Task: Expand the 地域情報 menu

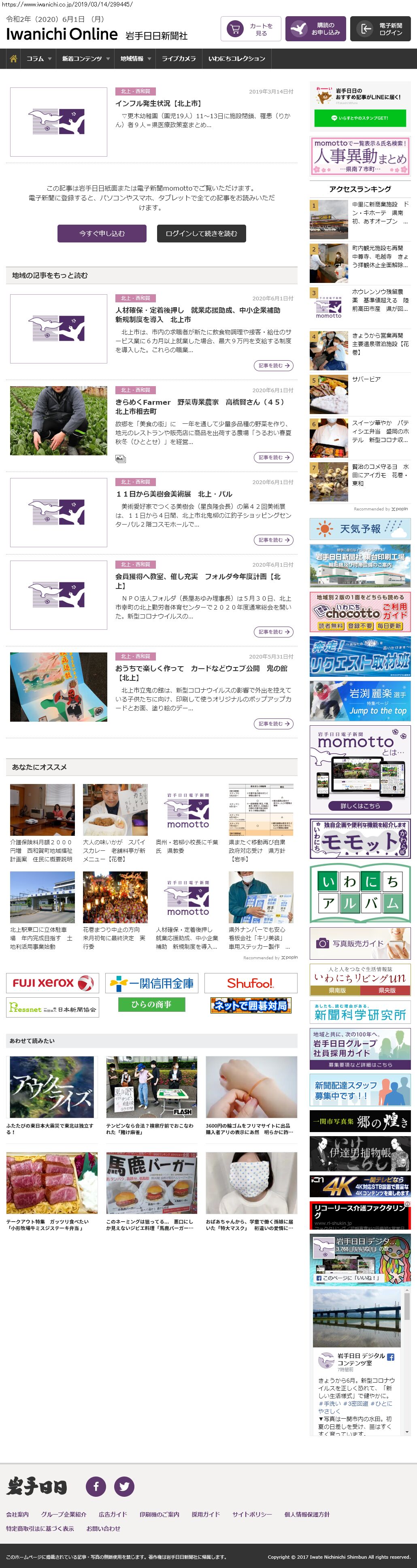Action: click(135, 59)
